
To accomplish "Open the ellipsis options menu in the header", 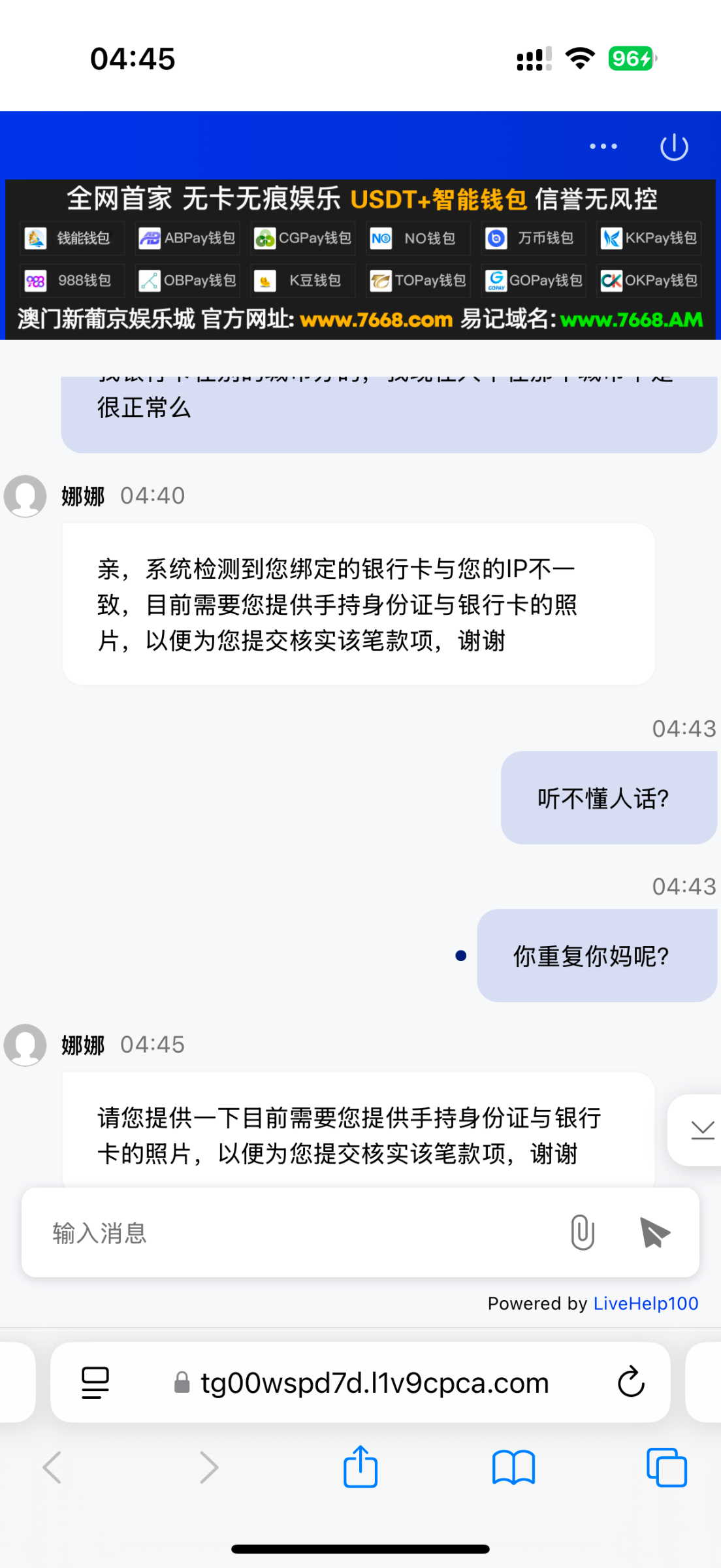I will point(602,146).
